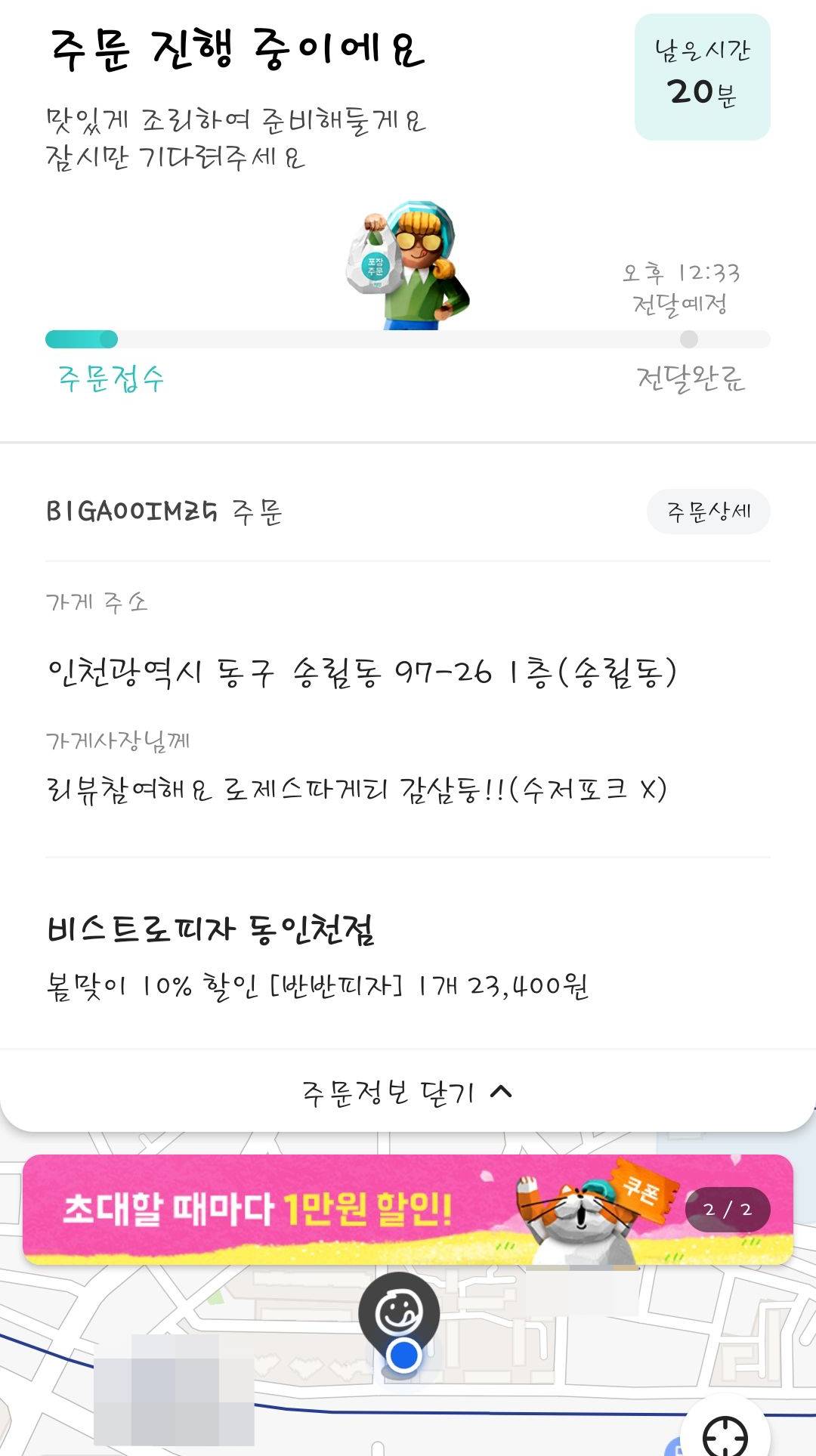This screenshot has height=1456, width=816.
Task: Tap the teal order progress bar
Action: [79, 339]
